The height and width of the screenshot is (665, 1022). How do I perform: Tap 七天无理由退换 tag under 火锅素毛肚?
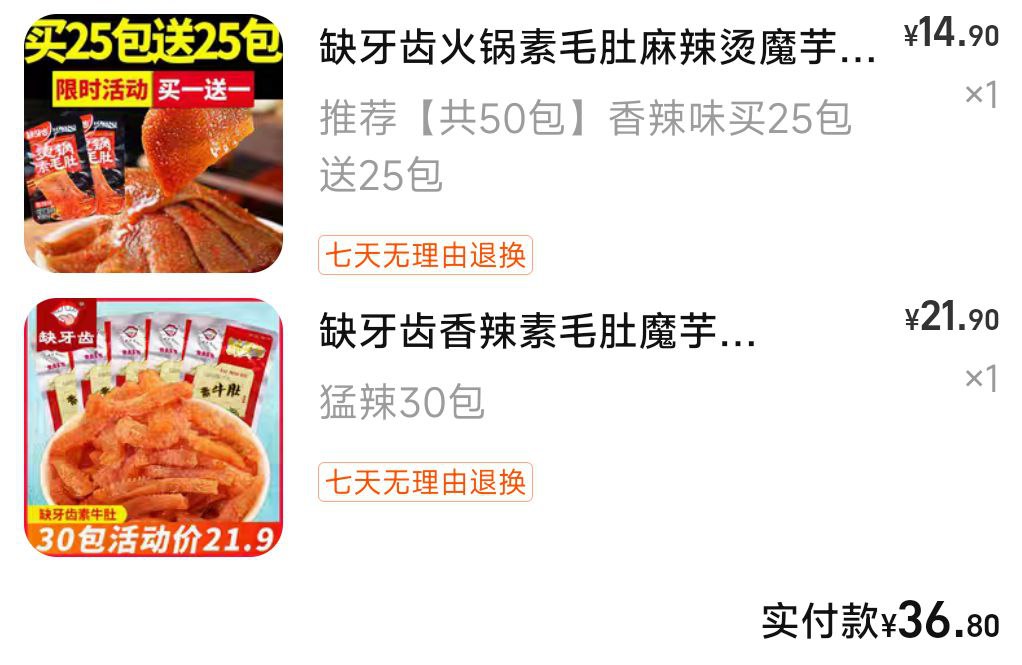(x=426, y=255)
